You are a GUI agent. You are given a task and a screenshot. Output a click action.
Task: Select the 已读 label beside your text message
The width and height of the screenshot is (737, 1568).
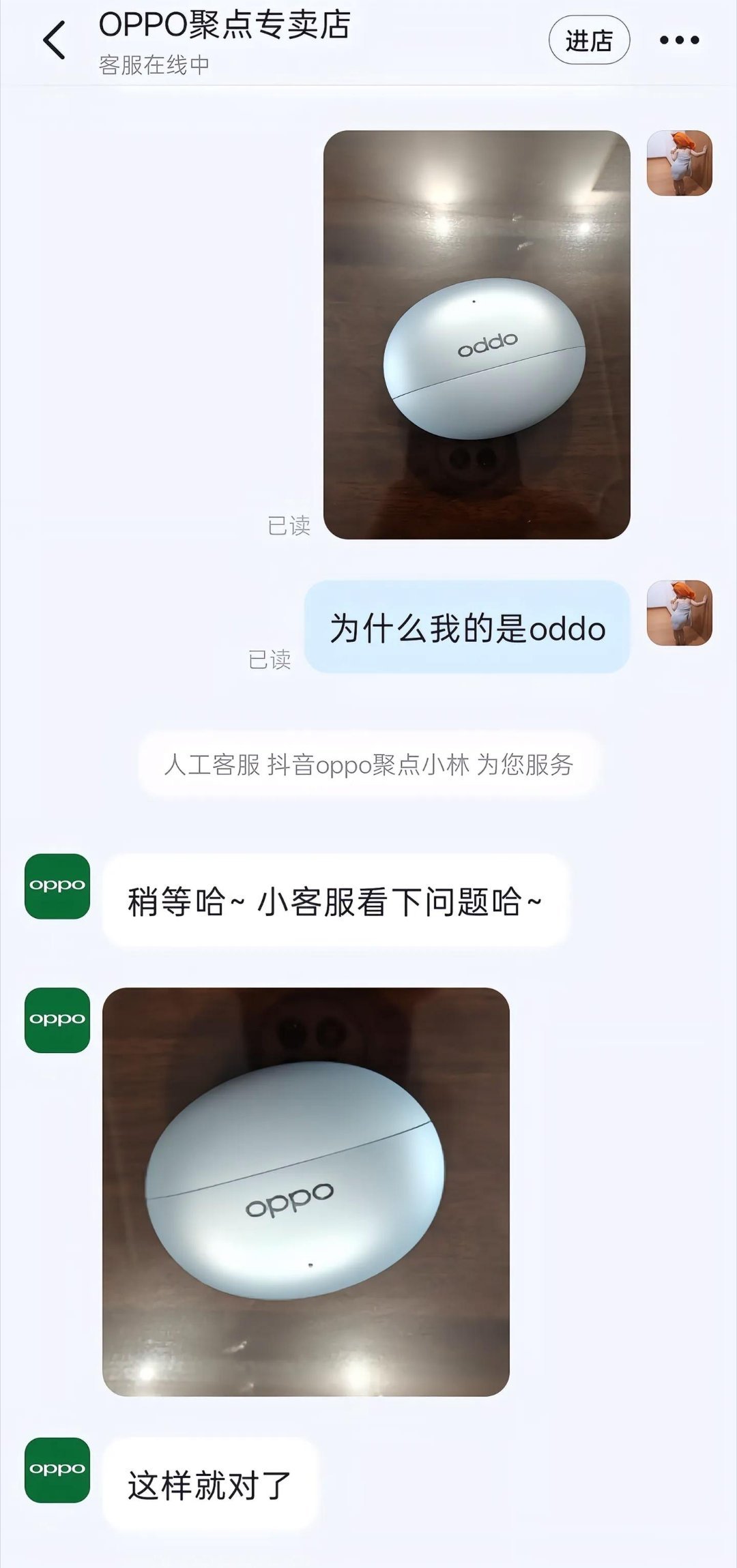coord(269,660)
